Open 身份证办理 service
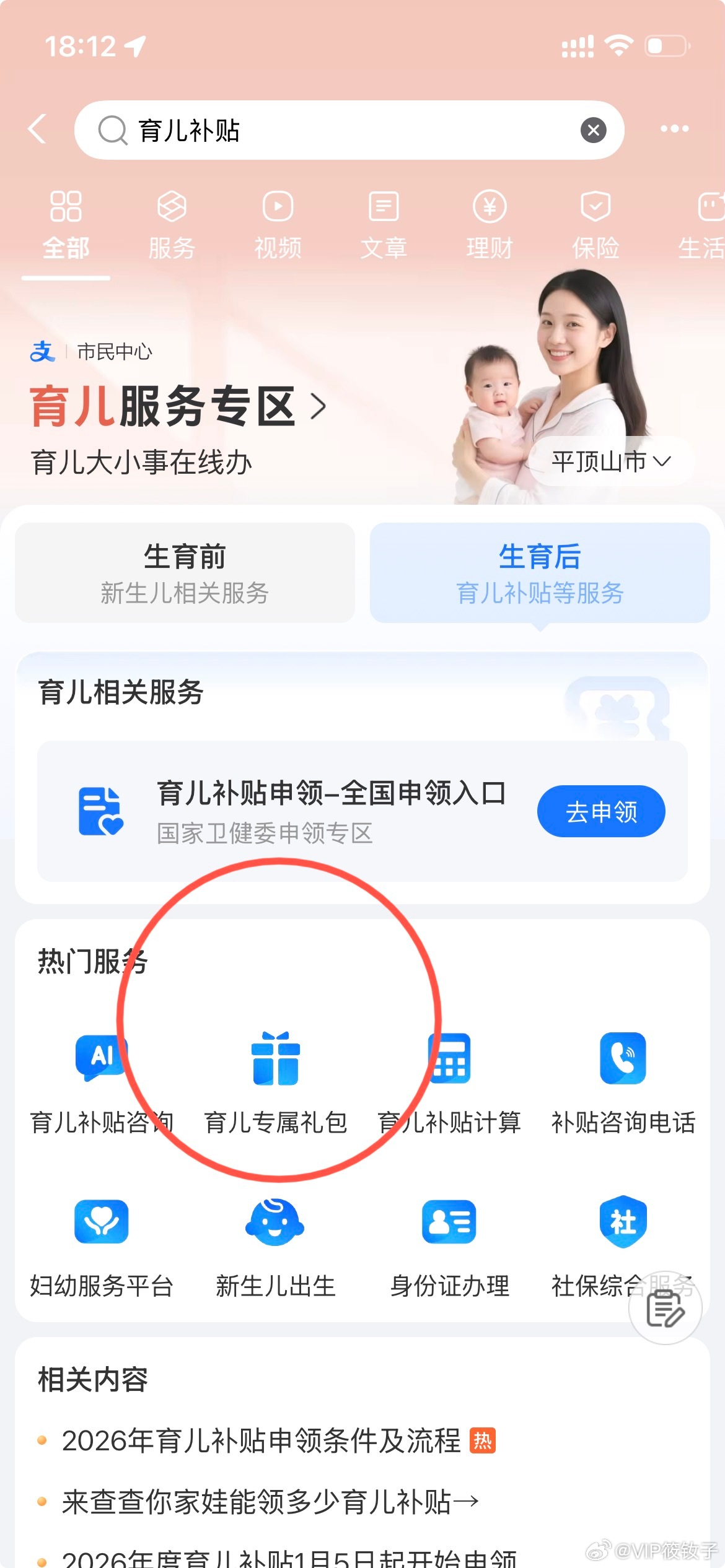This screenshot has height=1568, width=725. tap(449, 1245)
